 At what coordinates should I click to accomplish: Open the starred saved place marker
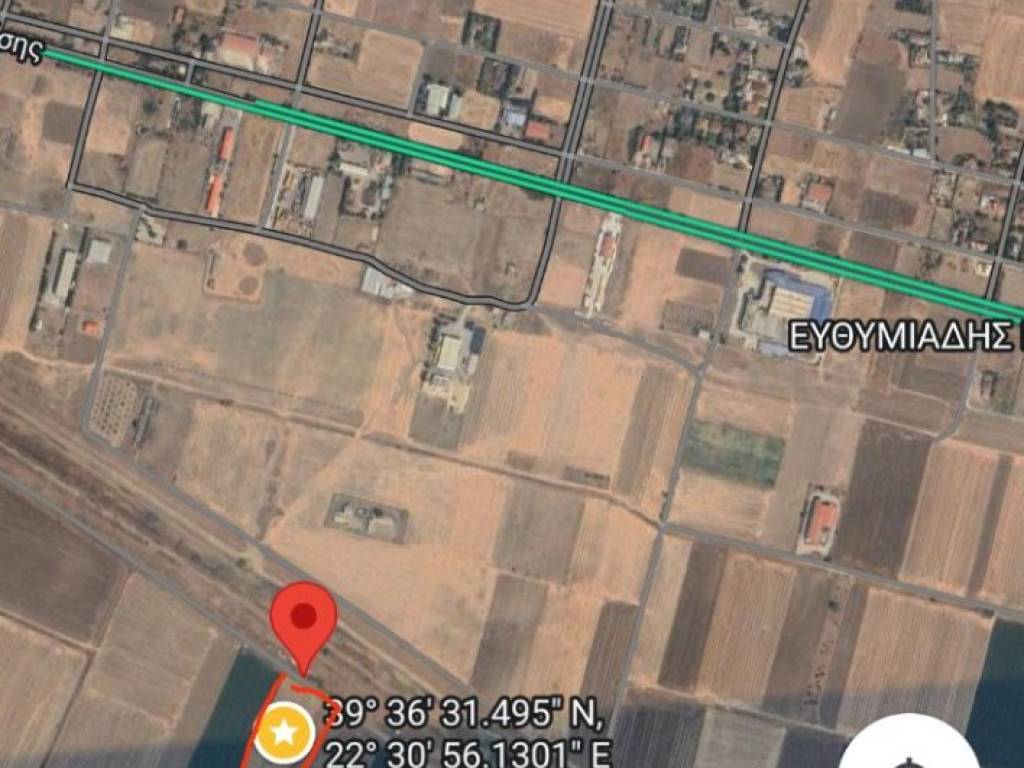[x=284, y=733]
